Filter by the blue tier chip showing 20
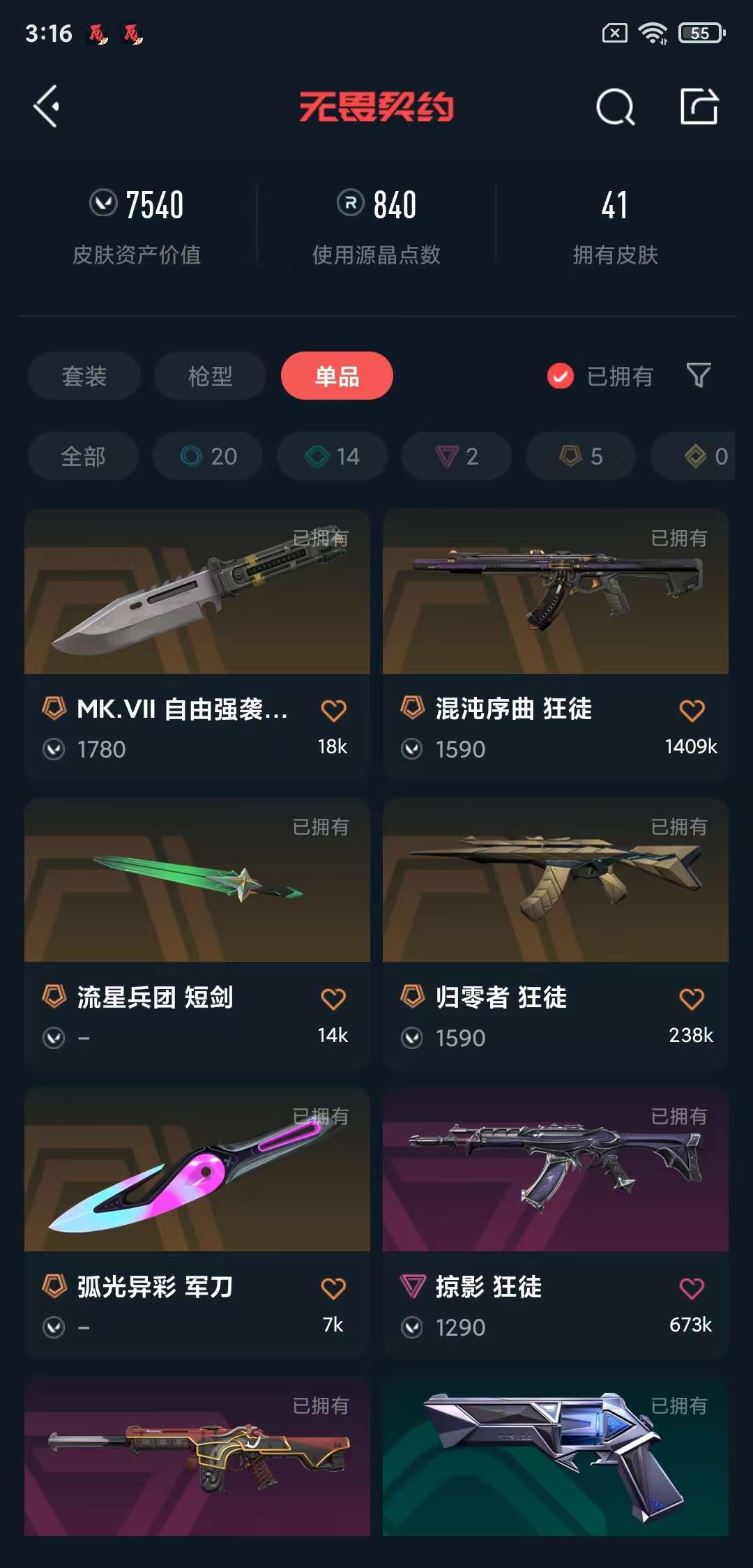Viewport: 753px width, 1568px height. point(208,456)
